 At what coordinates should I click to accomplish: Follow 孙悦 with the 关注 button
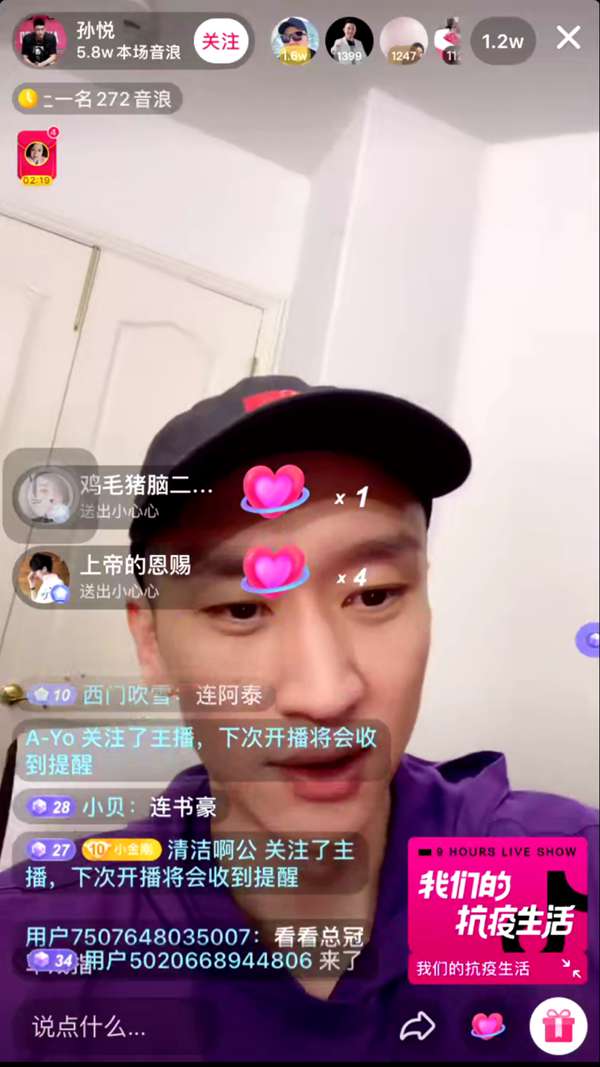pyautogui.click(x=220, y=41)
